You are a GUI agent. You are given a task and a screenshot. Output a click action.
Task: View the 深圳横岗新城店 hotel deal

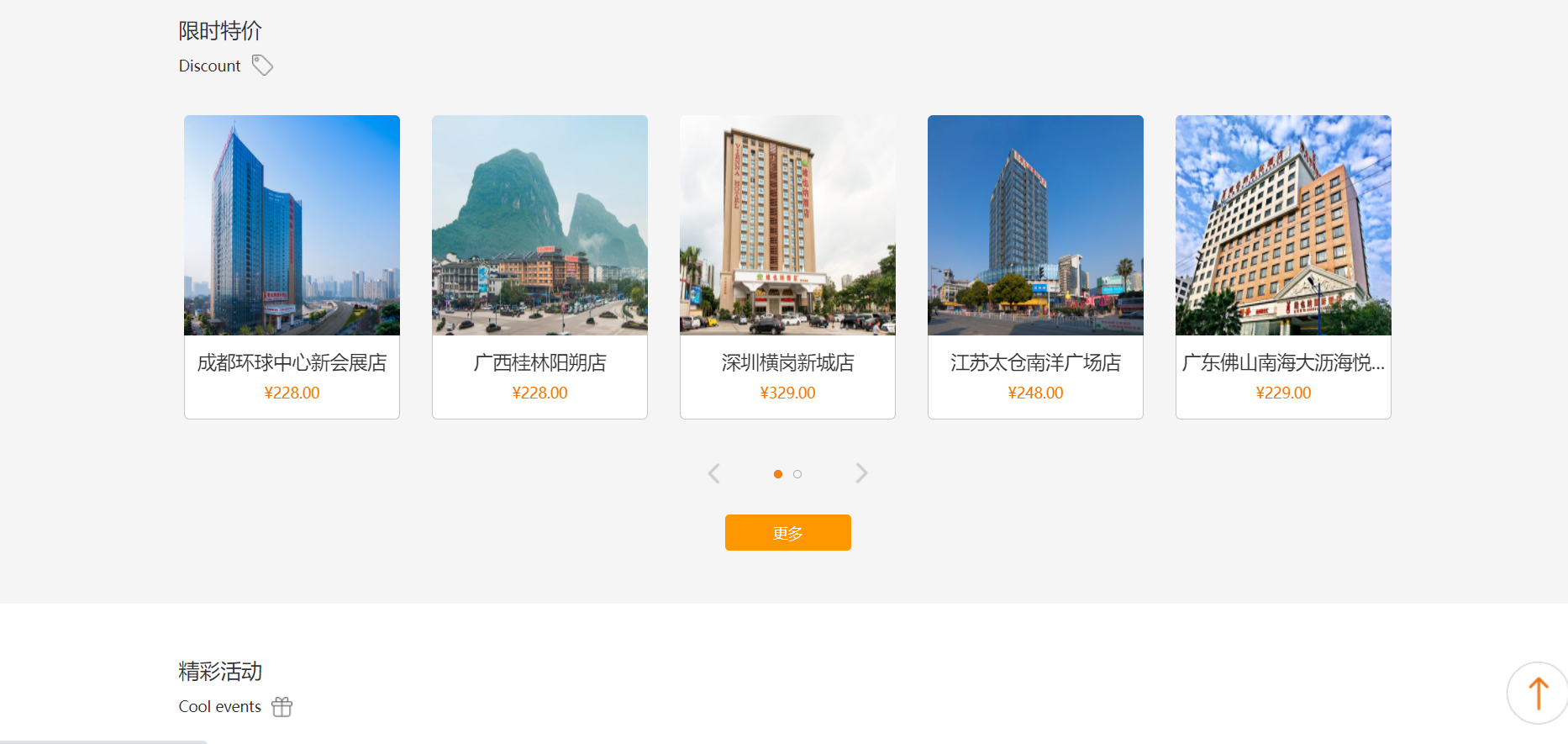[x=787, y=266]
